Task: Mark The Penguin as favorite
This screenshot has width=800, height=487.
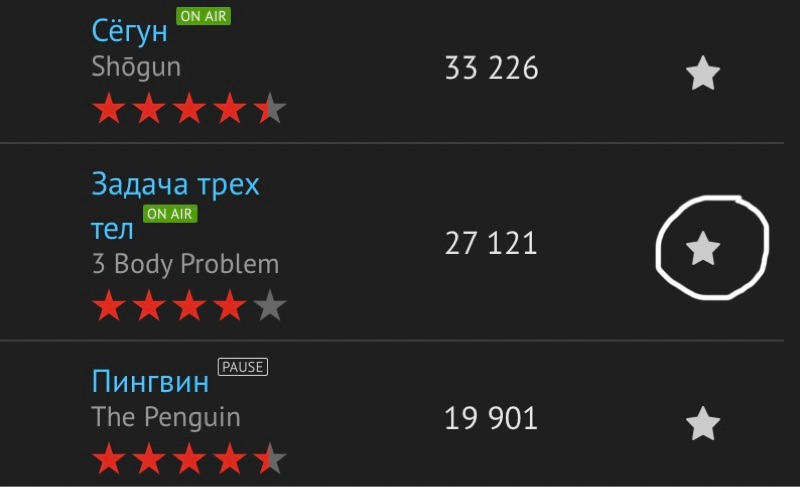Action: coord(703,423)
